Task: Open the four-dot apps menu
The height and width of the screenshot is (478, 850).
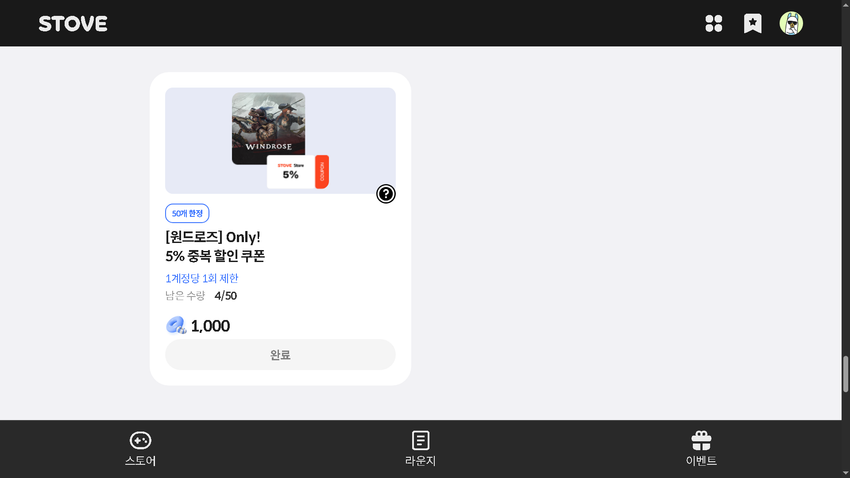Action: [713, 24]
